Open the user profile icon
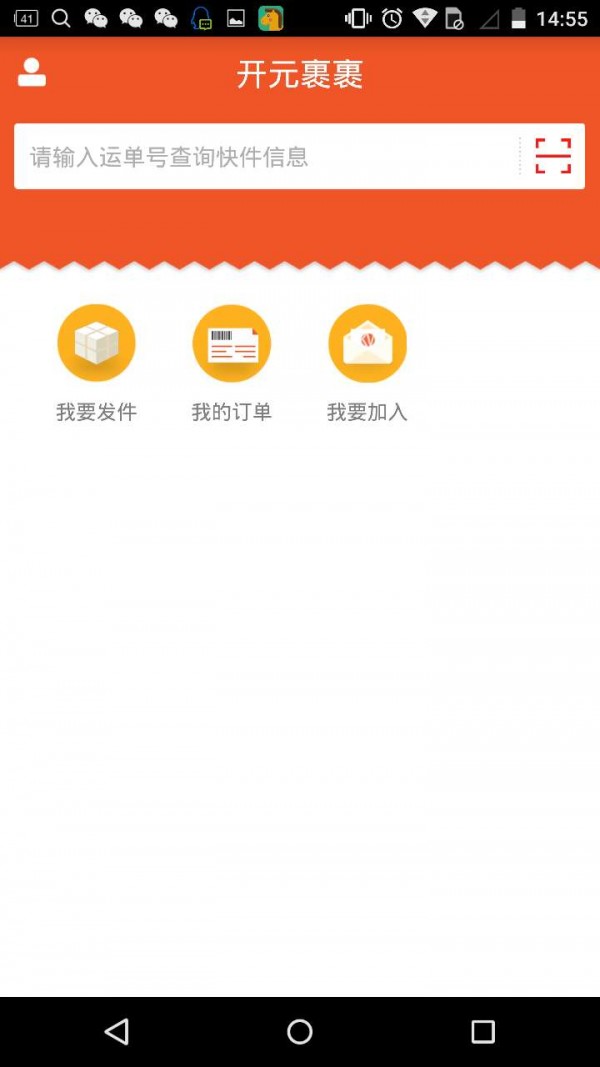Image resolution: width=600 pixels, height=1067 pixels. coord(32,73)
